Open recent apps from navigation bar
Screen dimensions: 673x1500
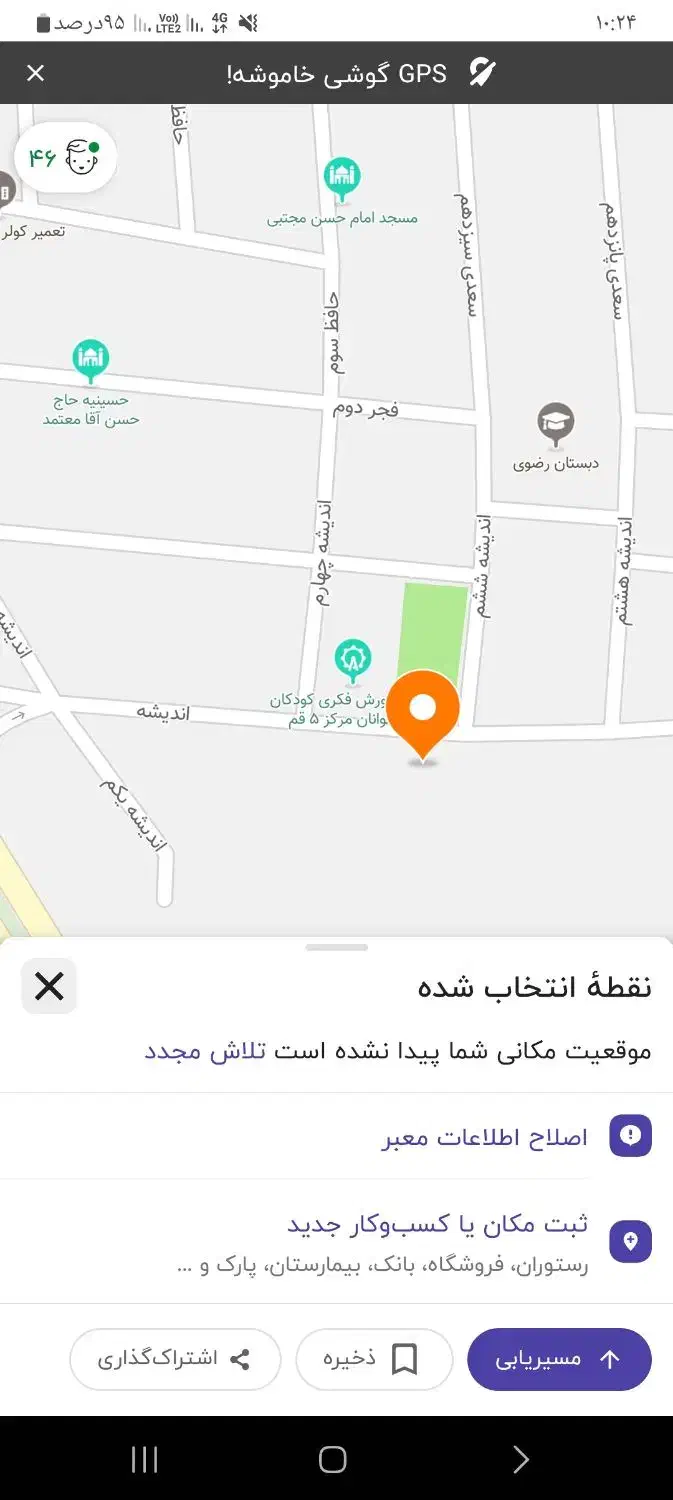click(145, 1459)
